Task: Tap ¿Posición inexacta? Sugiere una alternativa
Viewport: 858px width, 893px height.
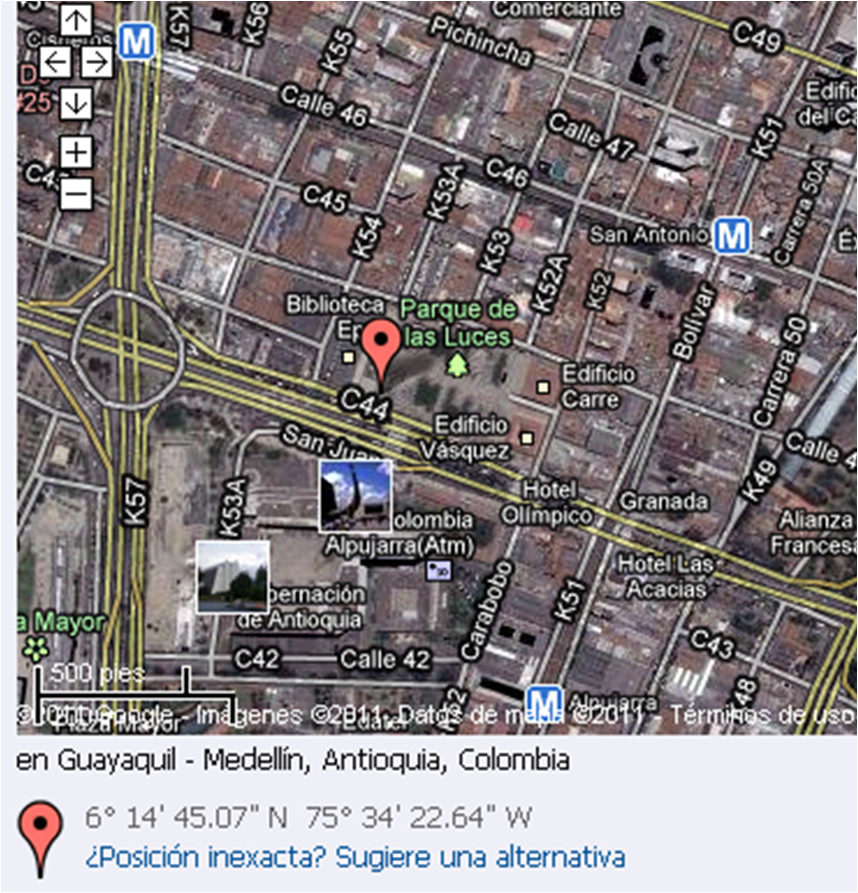Action: [354, 857]
